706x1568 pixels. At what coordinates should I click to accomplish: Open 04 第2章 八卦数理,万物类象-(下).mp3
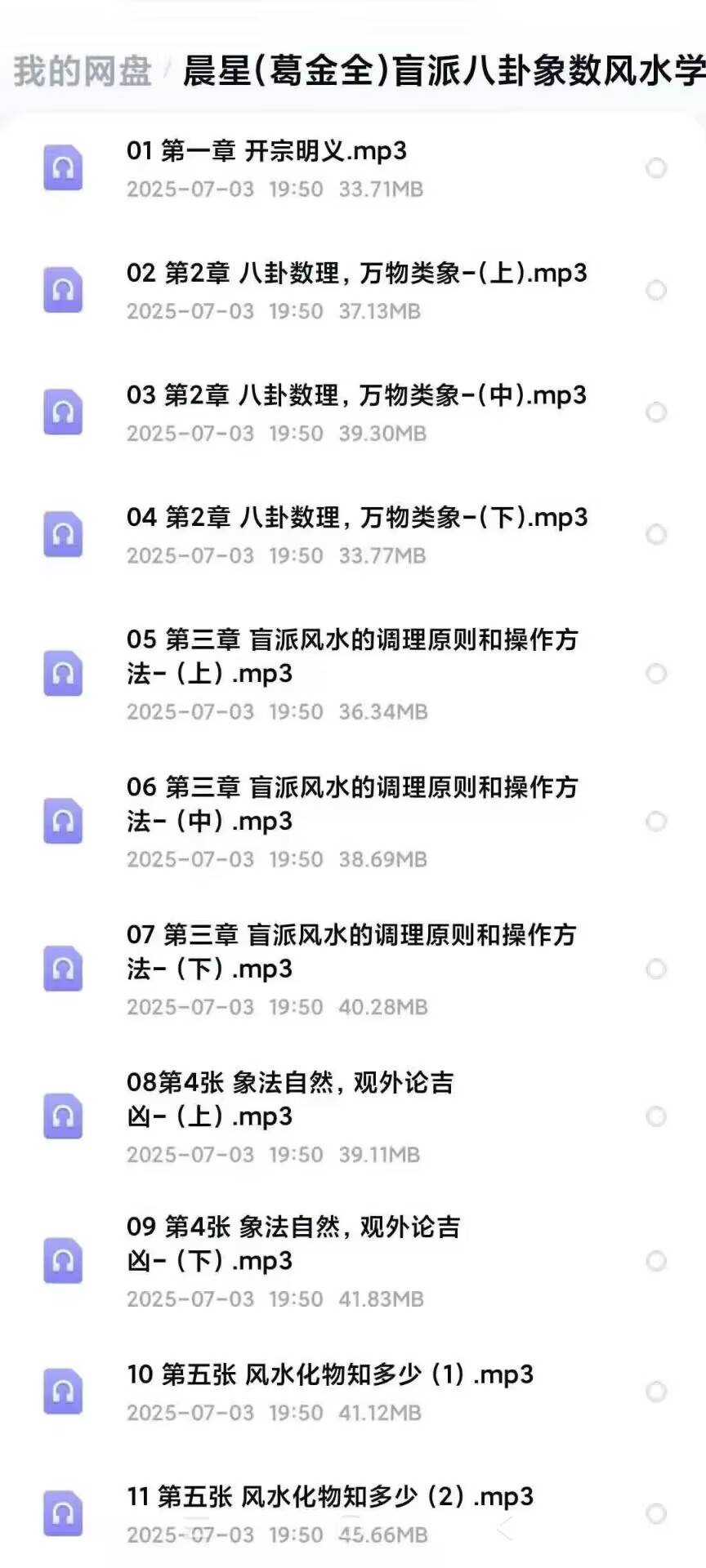pos(356,519)
